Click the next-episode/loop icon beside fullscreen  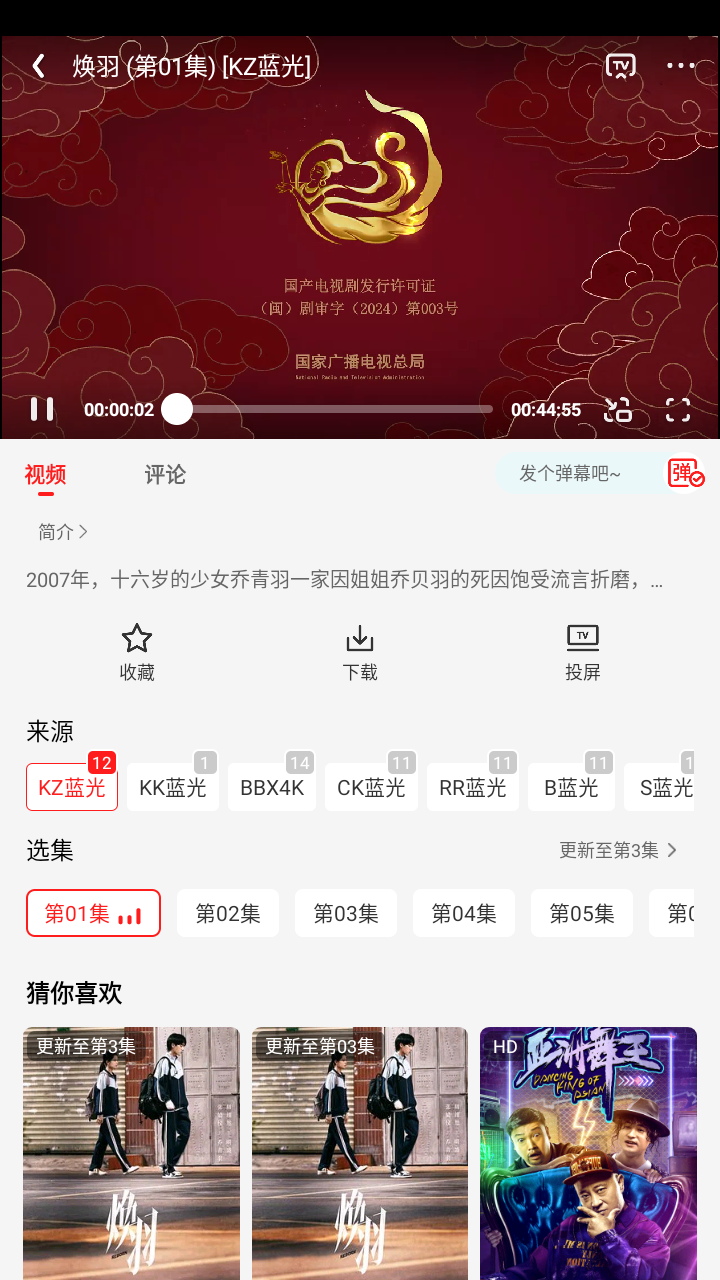coord(618,409)
